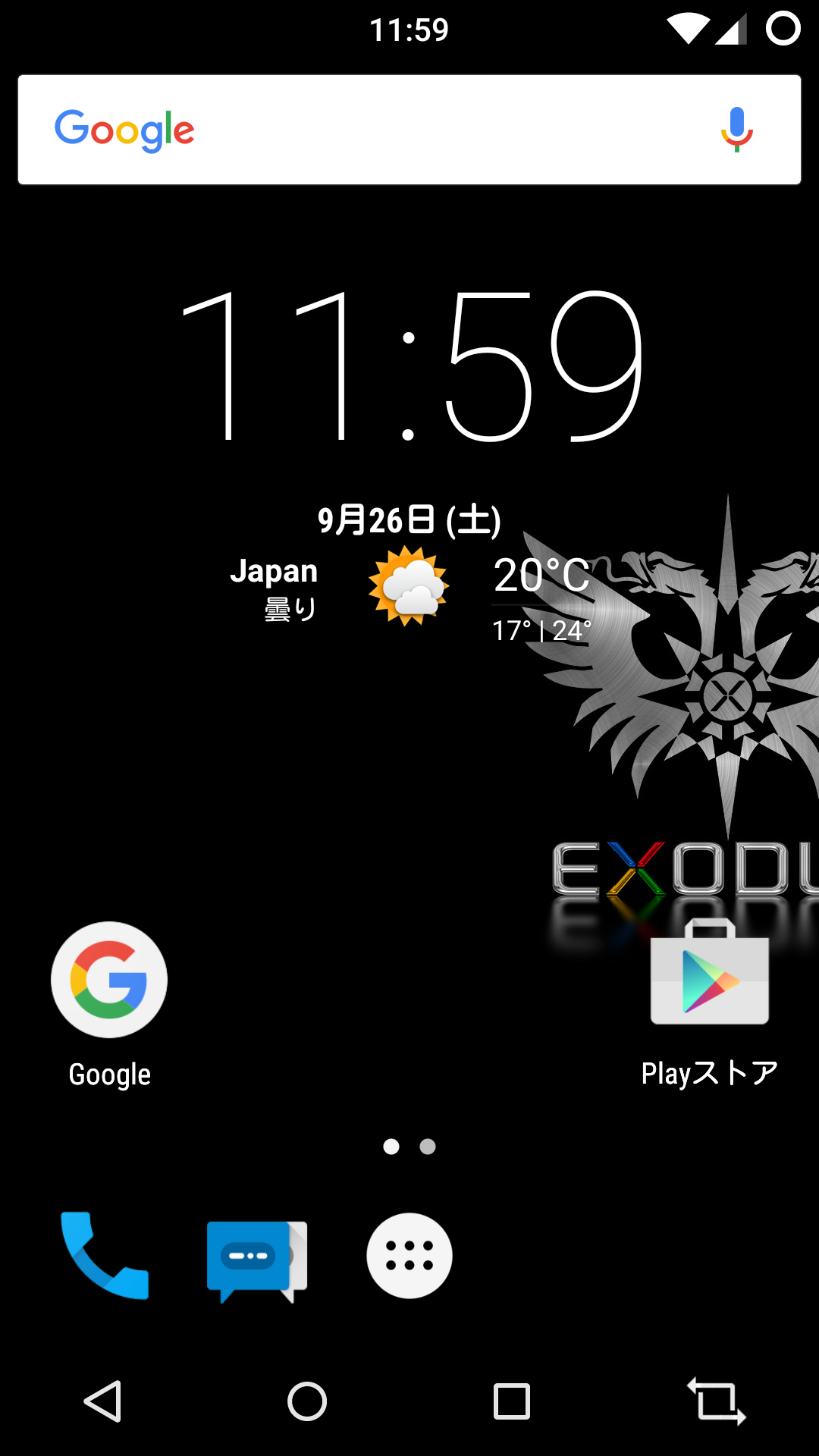Tap the system back button
This screenshot has width=819, height=1456.
pos(102,1401)
